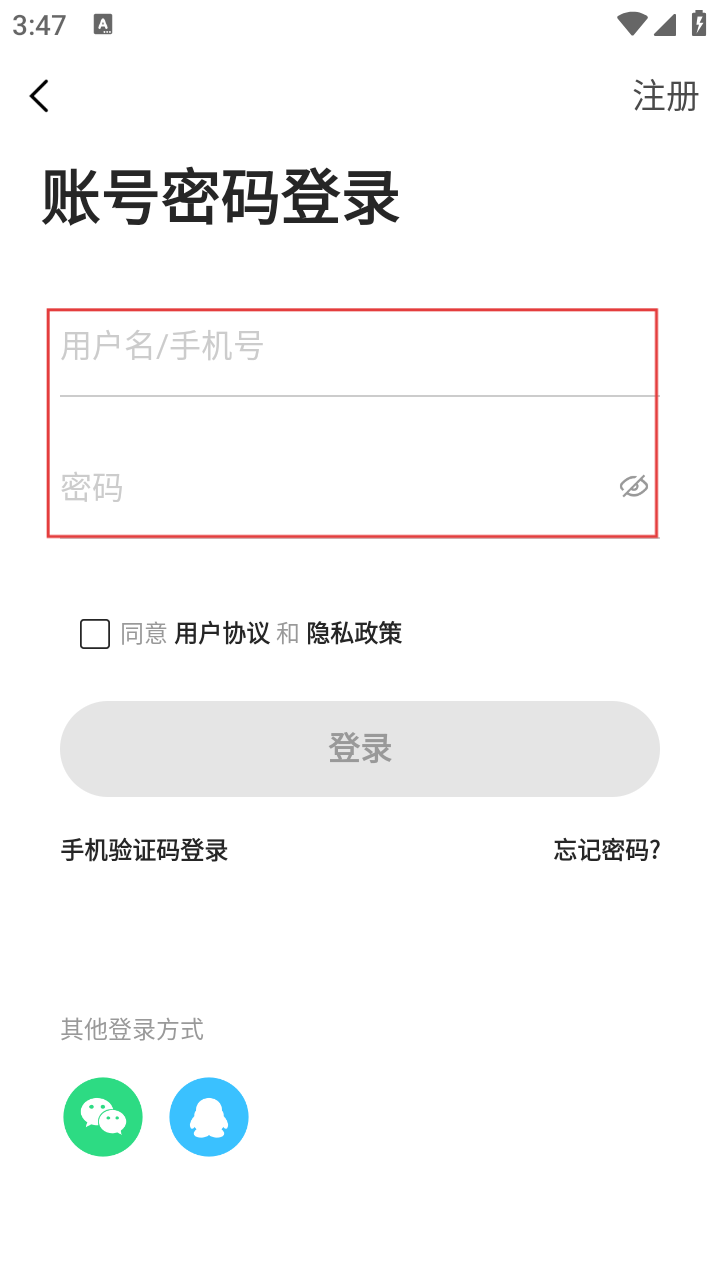Open the 隐私政策 link
720x1280 pixels.
[x=354, y=634]
